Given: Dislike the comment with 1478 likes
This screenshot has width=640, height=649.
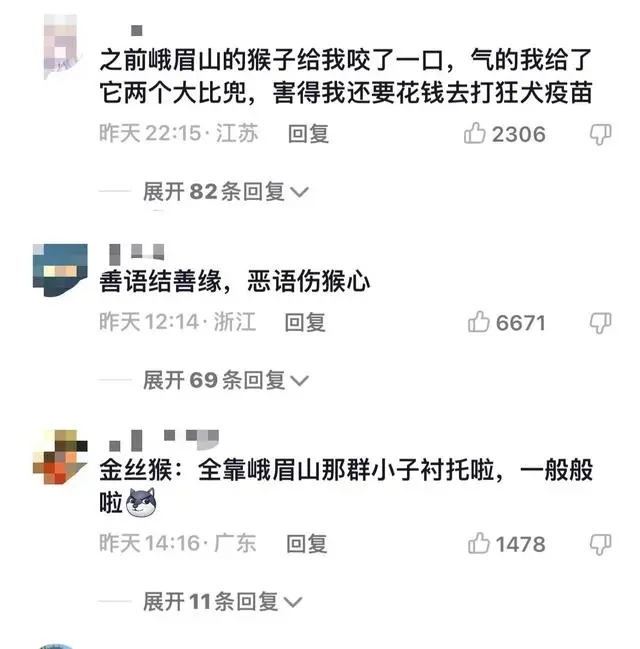Looking at the screenshot, I should click(600, 544).
